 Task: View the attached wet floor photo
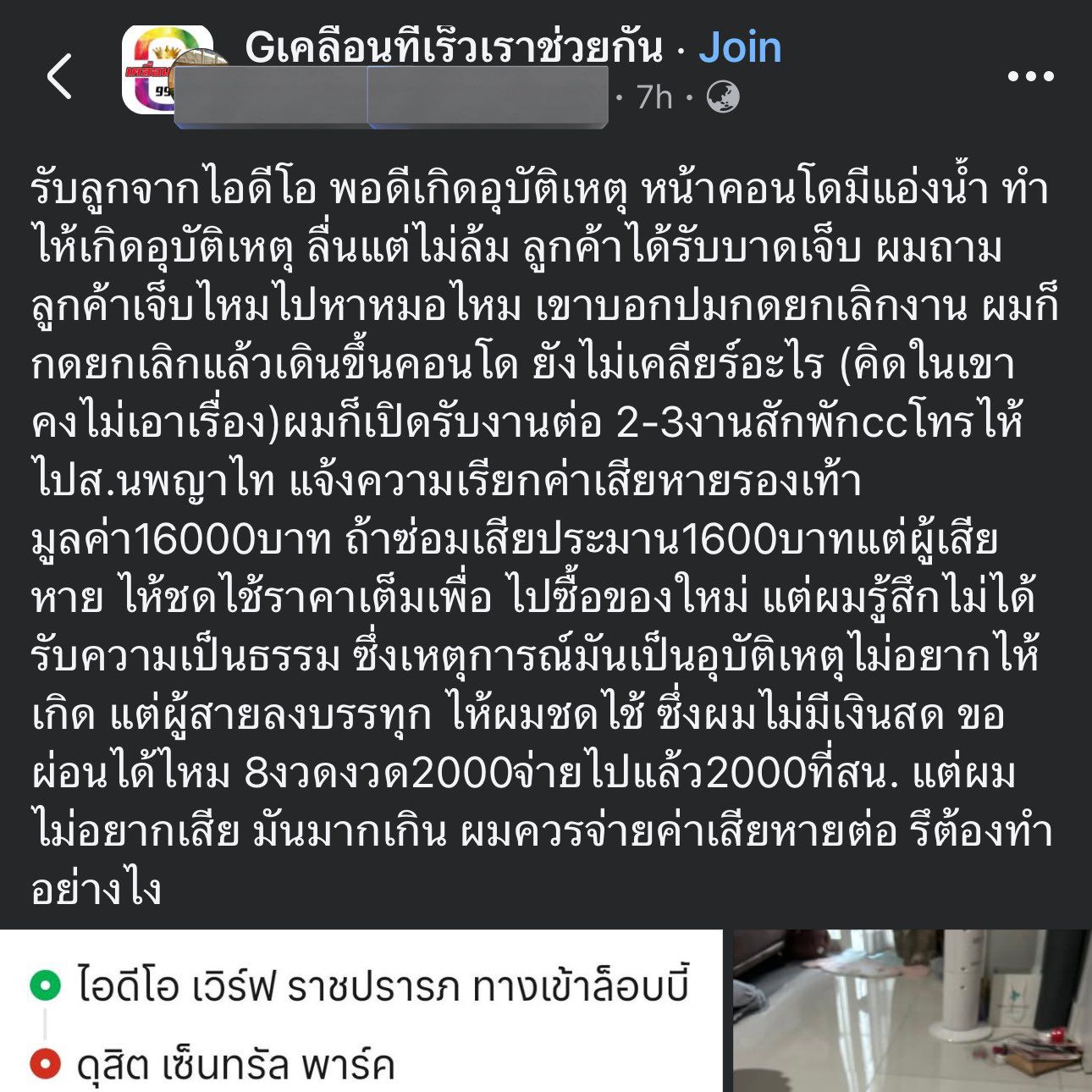click(x=912, y=1011)
